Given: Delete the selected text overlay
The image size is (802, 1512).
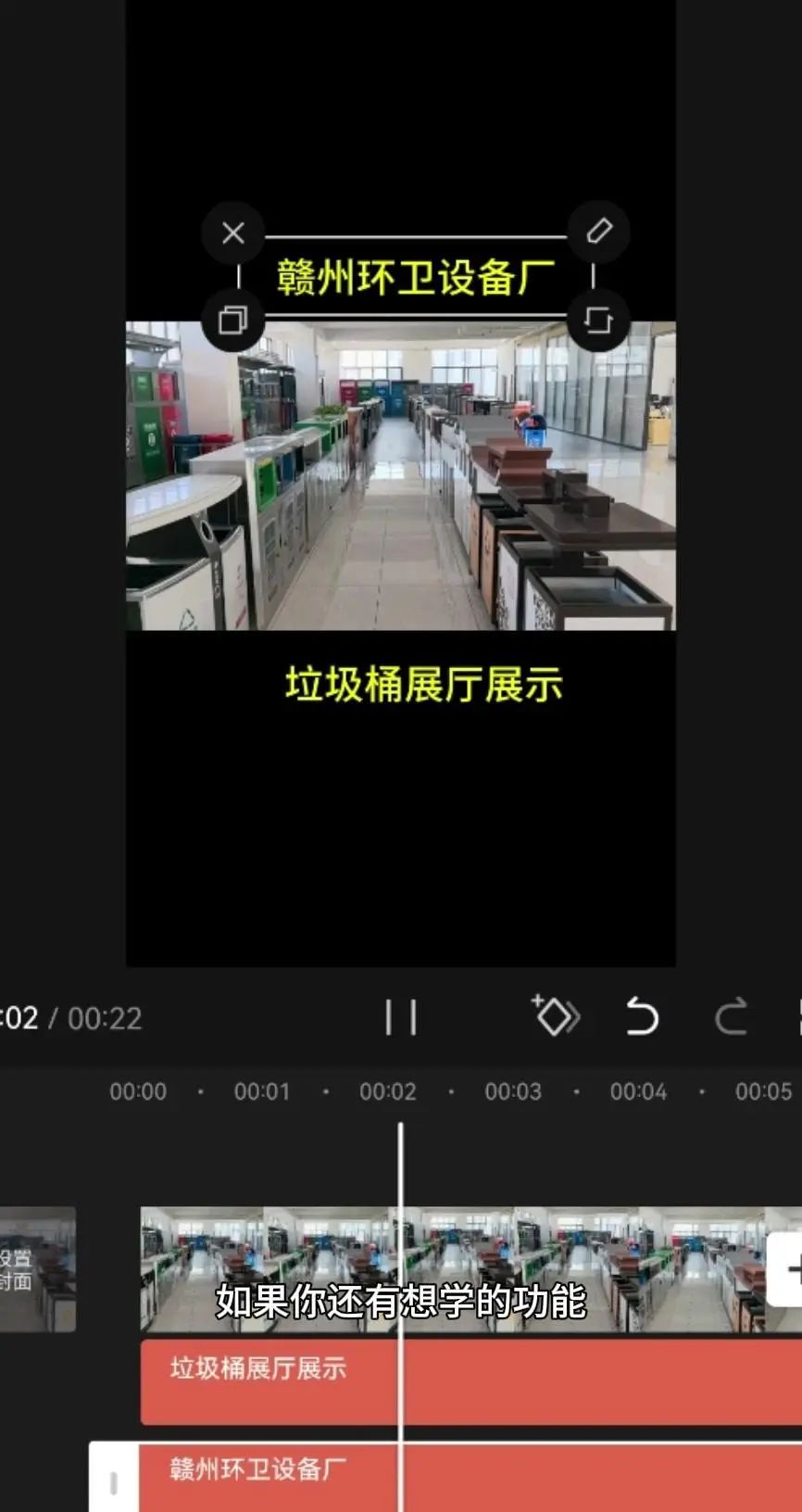Looking at the screenshot, I should [232, 233].
